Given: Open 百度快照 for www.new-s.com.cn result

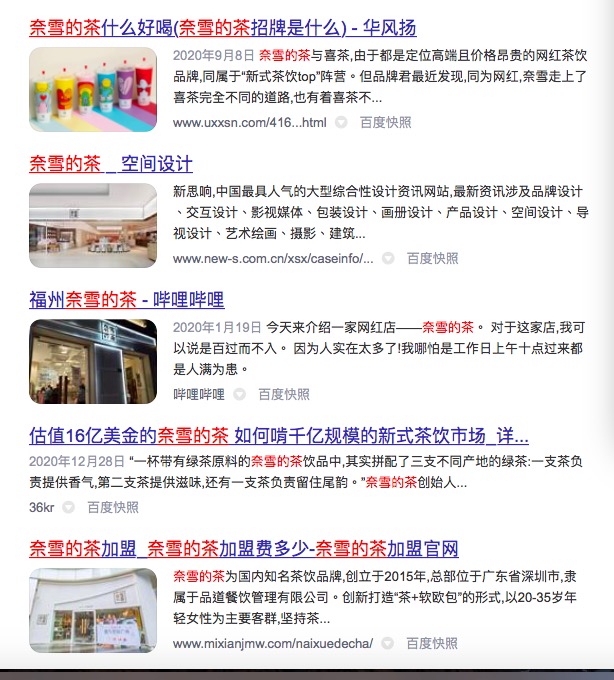Looking at the screenshot, I should [432, 258].
